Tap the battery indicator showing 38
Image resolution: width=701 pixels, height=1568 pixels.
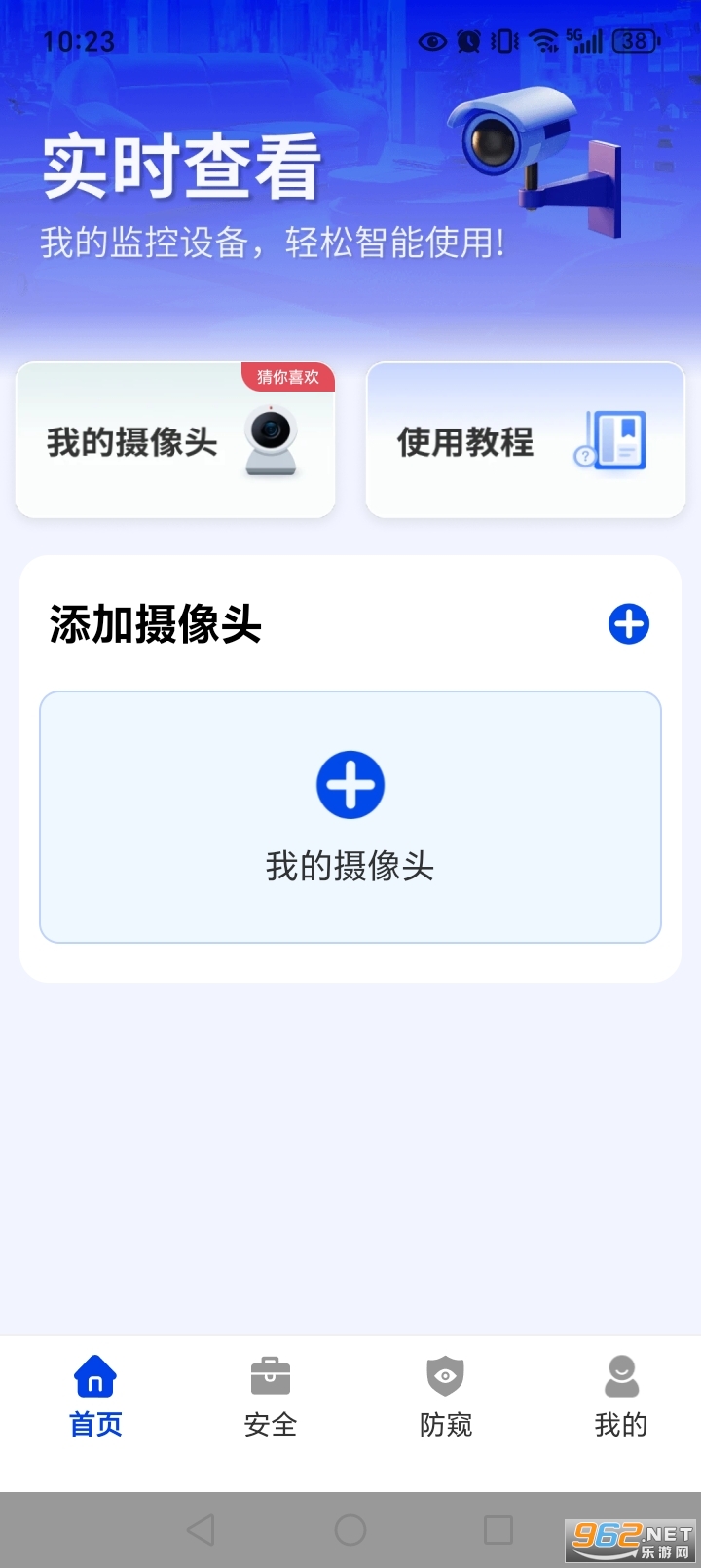pos(635,41)
